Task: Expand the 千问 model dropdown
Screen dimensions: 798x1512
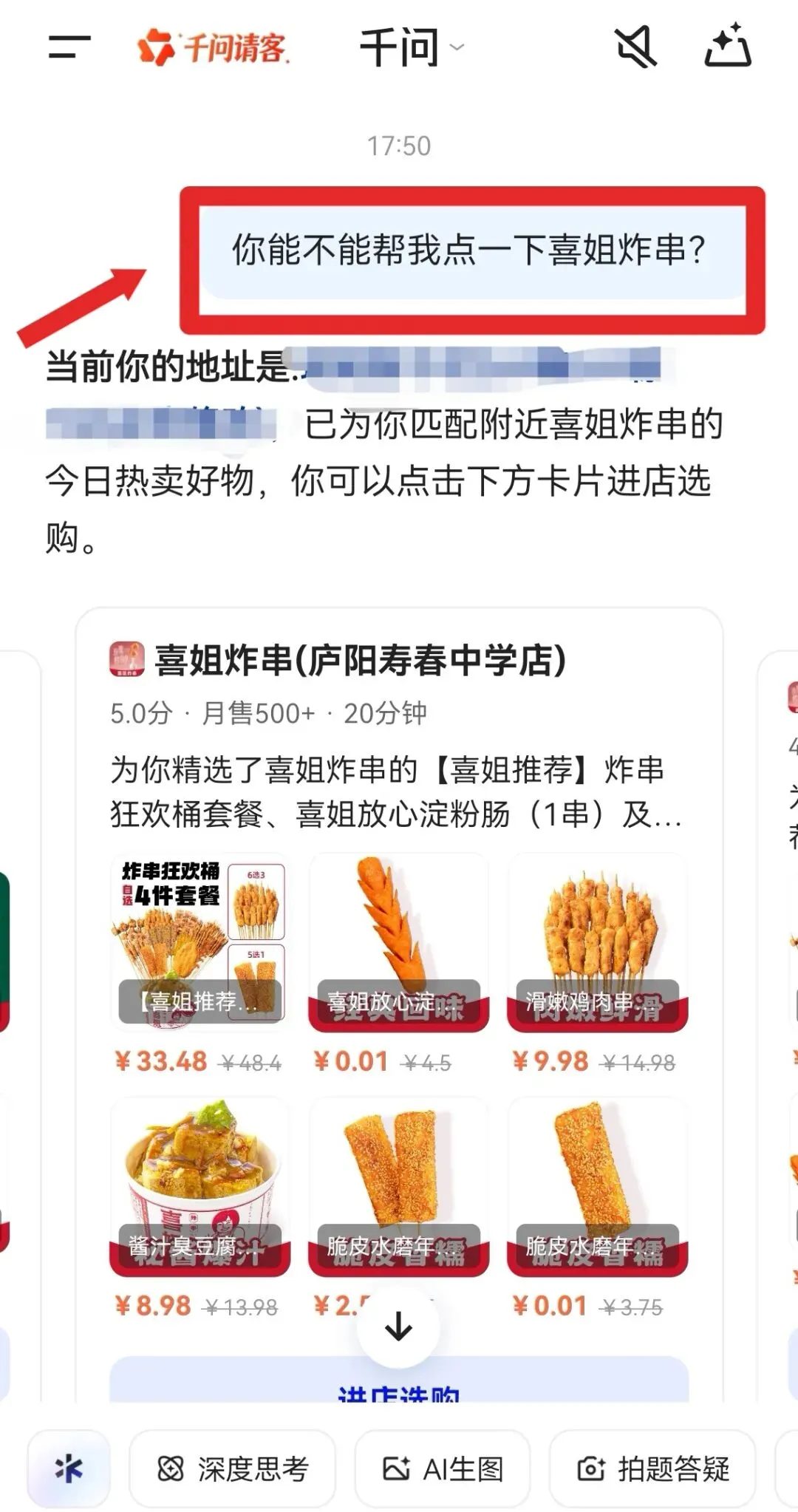Action: [x=411, y=48]
